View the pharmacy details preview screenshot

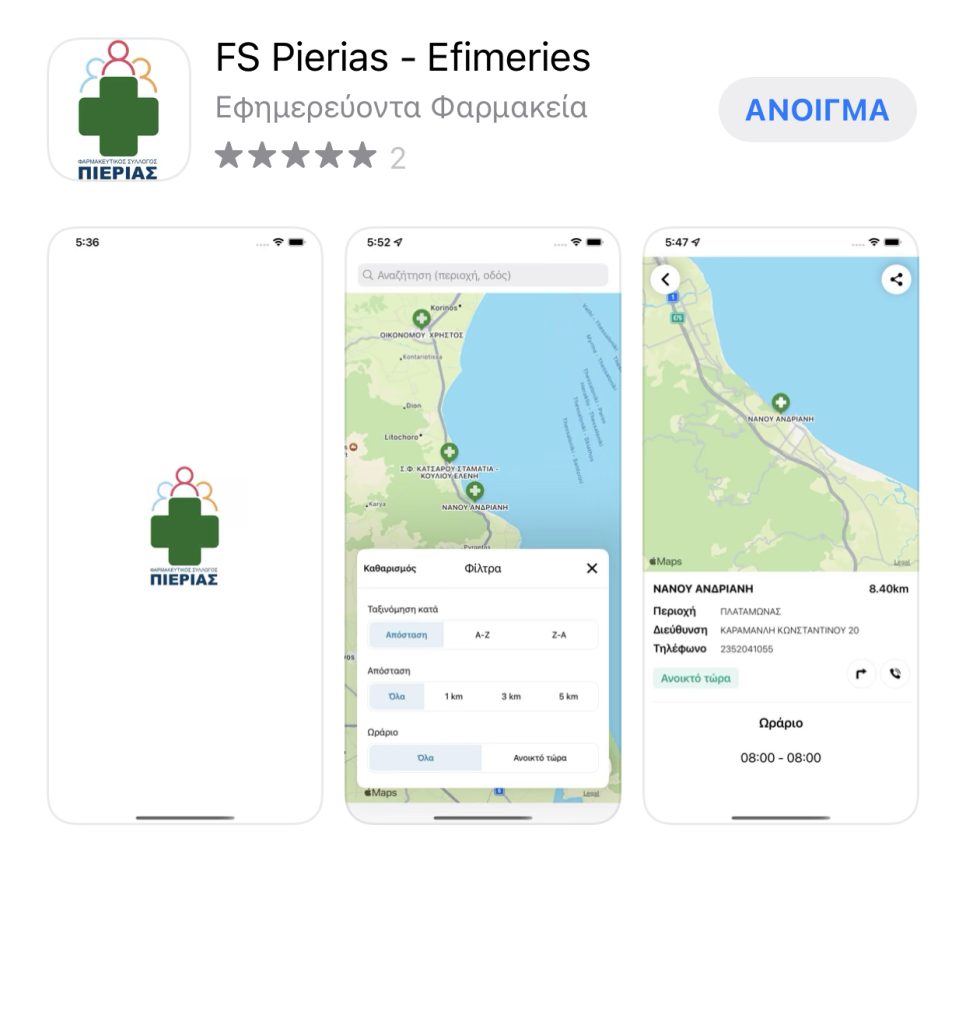(780, 525)
